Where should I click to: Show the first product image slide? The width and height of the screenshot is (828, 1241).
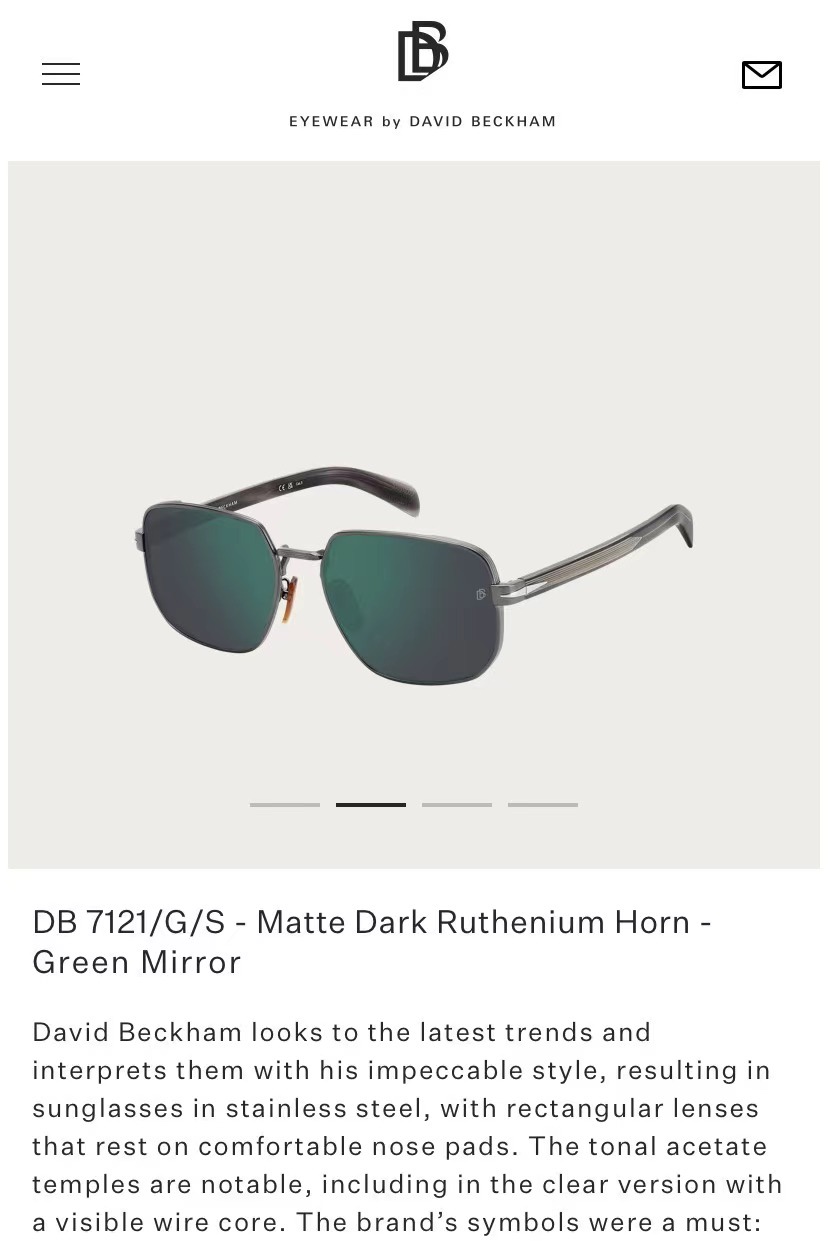tap(285, 804)
